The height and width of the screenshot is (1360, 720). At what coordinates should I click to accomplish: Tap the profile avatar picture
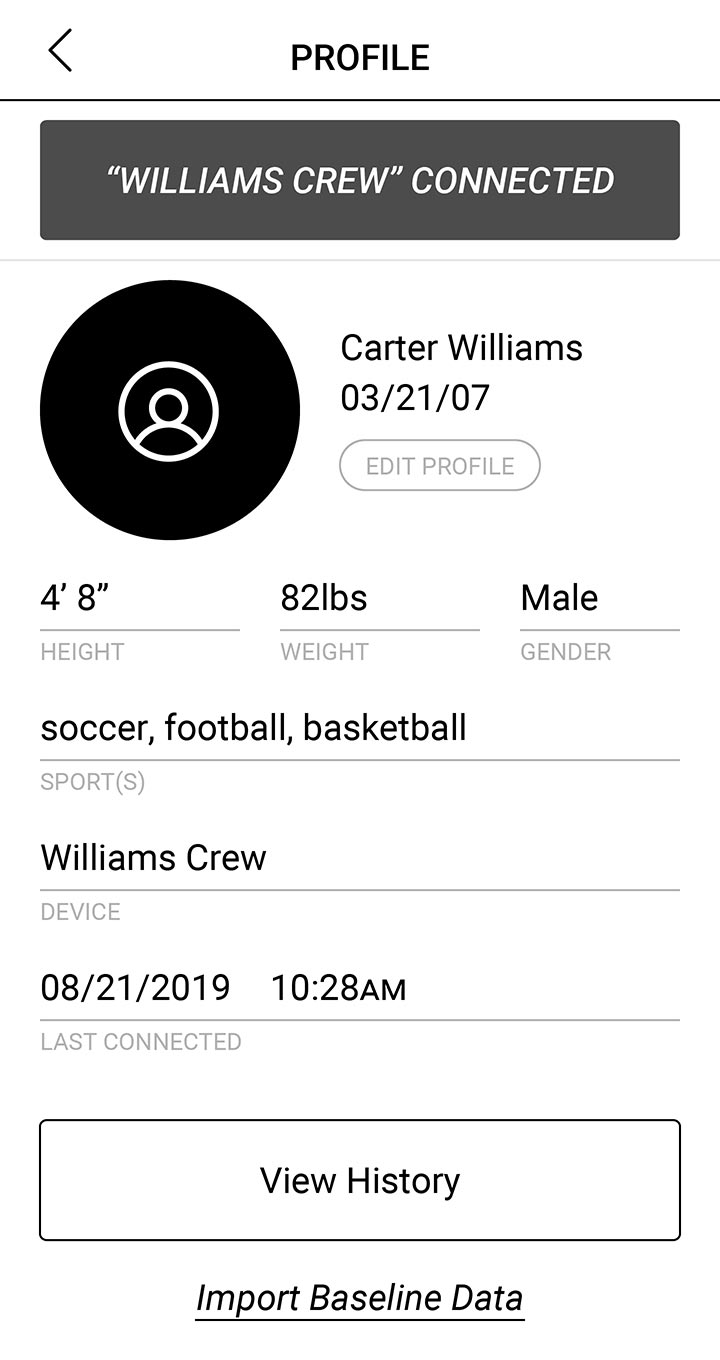(x=170, y=410)
